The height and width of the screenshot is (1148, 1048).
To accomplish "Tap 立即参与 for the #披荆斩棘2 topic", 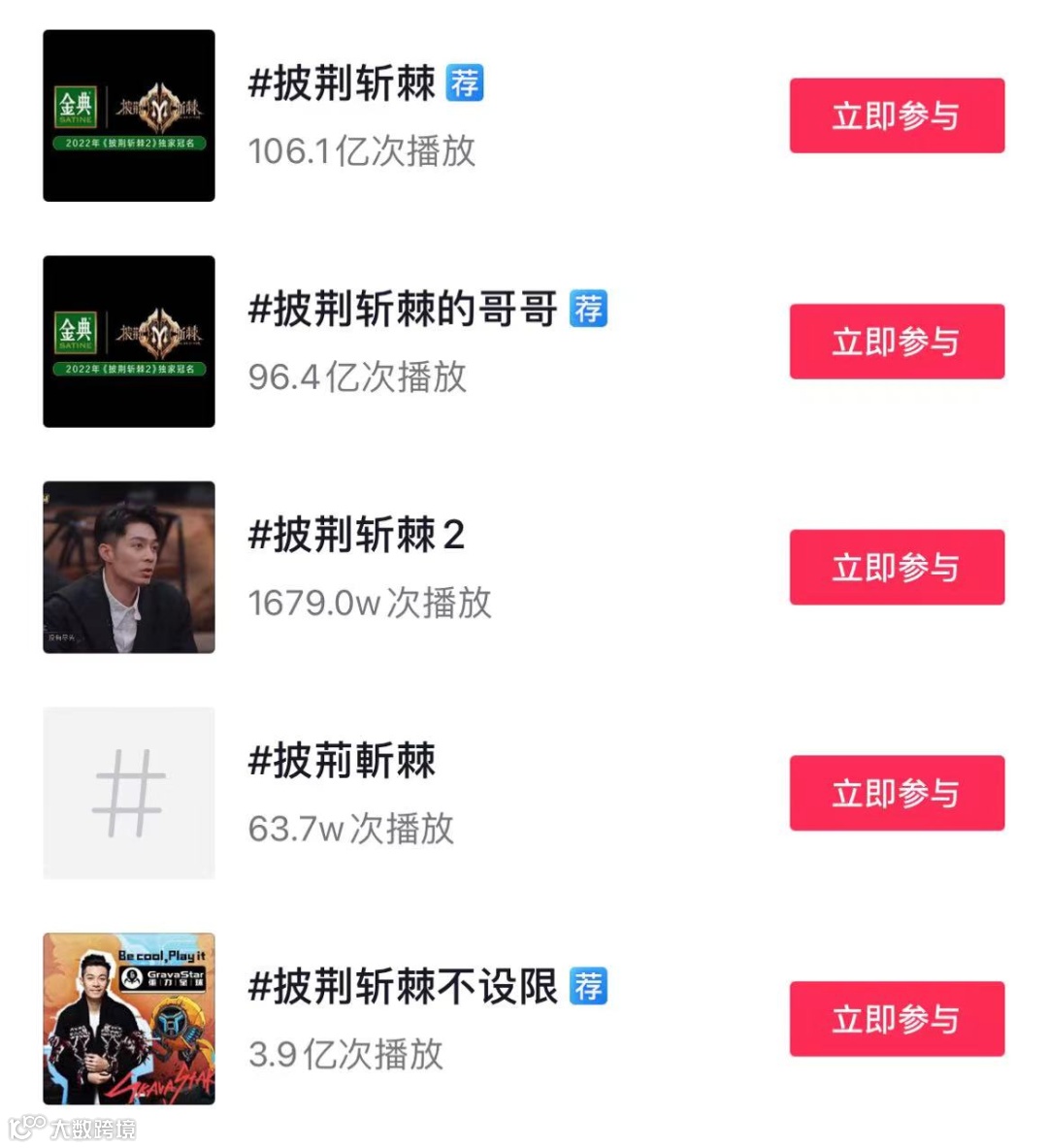I will click(x=897, y=567).
